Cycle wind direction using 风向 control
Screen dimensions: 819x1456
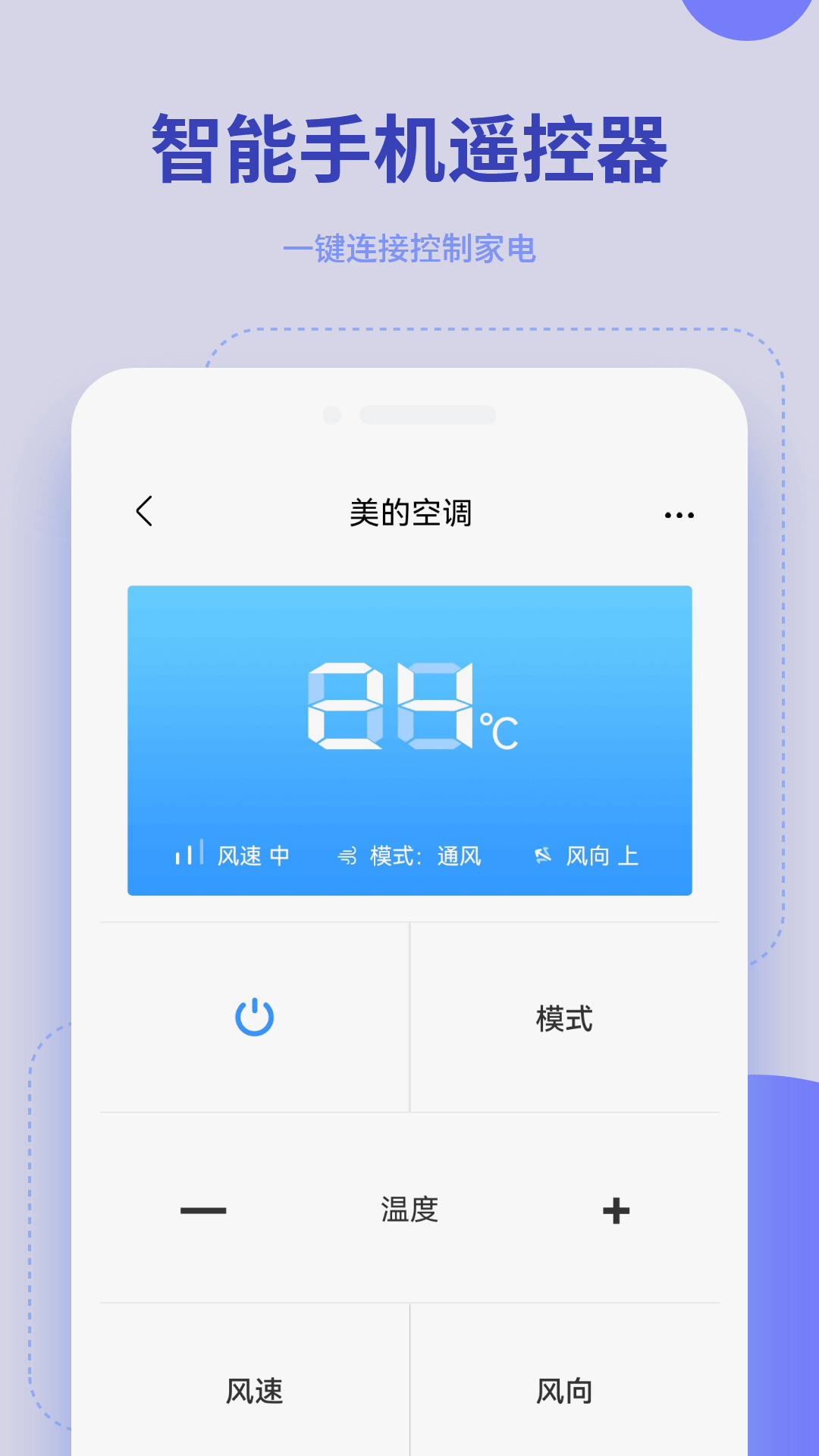point(565,1392)
